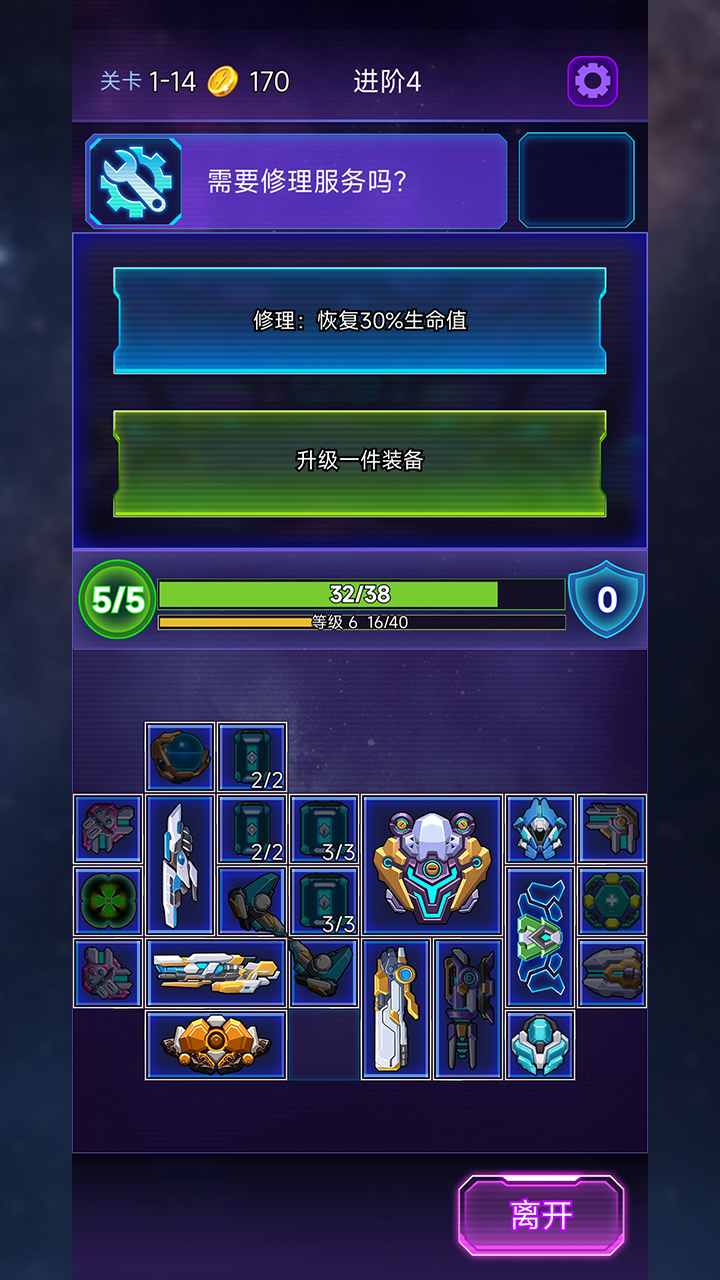Select the orange armored crab item
Image resolution: width=720 pixels, height=1280 pixels.
pos(216,1045)
